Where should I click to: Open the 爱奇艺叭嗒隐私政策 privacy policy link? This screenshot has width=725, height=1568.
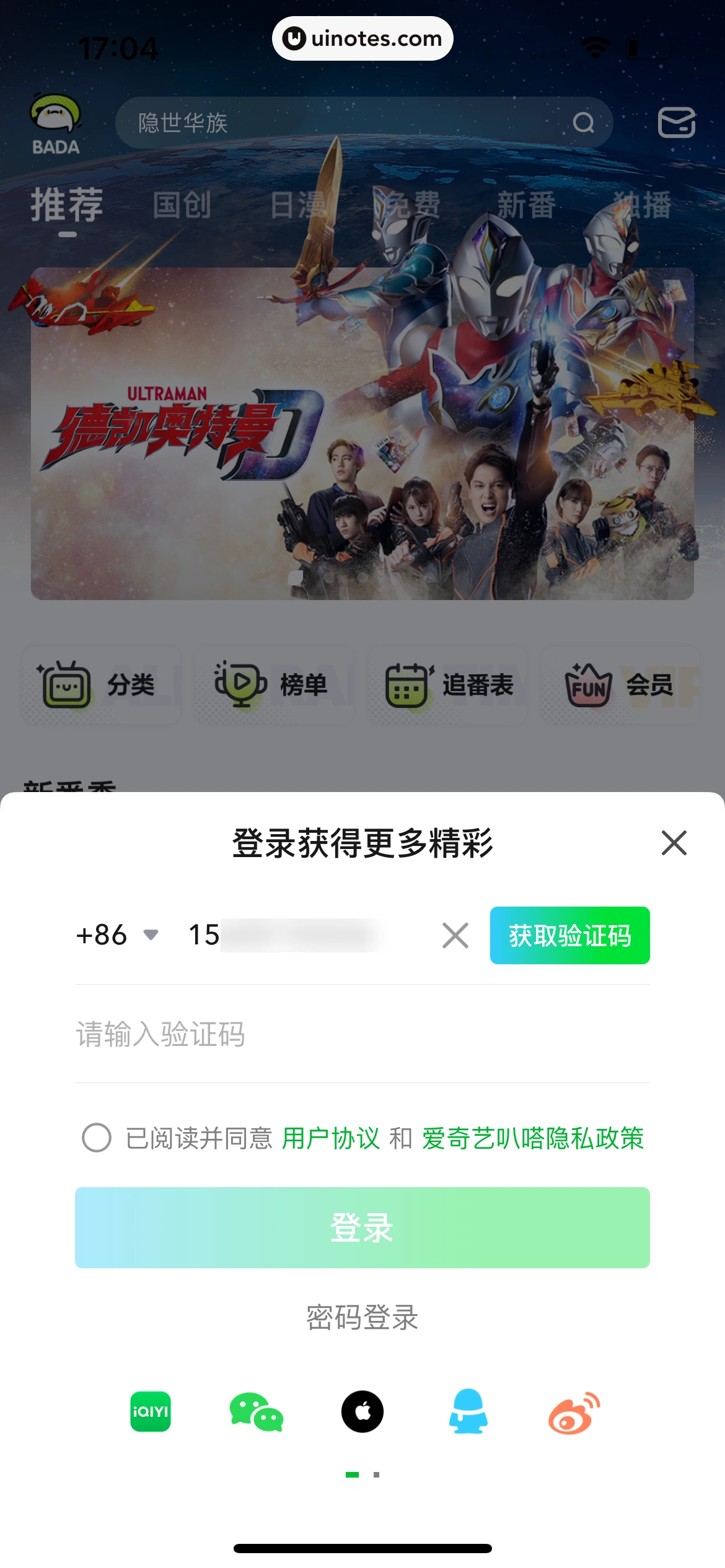[533, 1138]
